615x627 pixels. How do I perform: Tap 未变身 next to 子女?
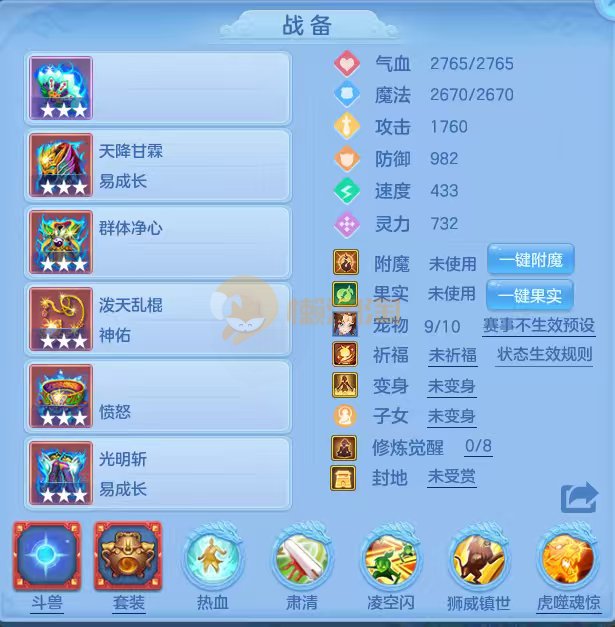coord(451,416)
